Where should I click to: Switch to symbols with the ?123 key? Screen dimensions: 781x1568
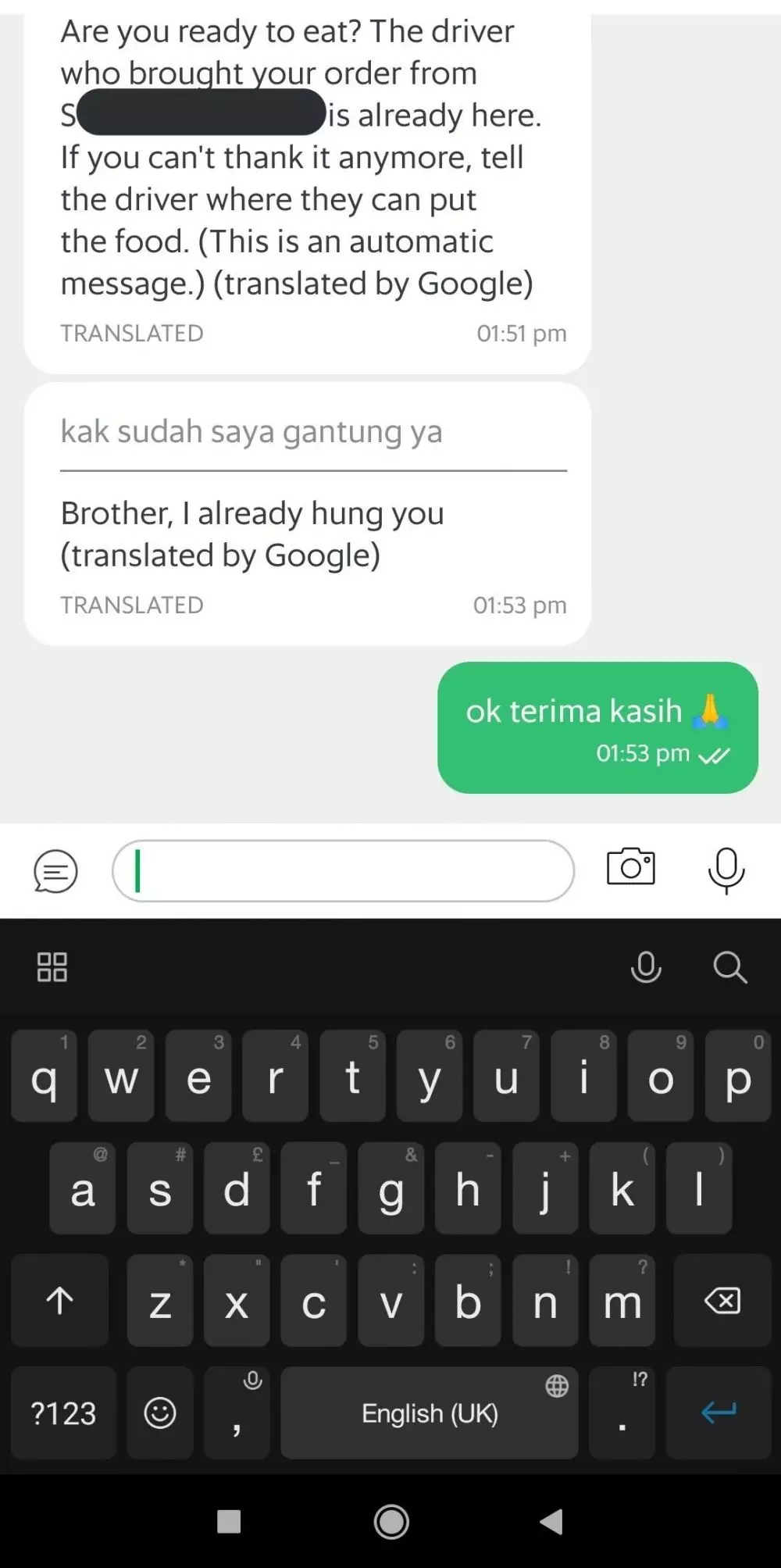[62, 1413]
